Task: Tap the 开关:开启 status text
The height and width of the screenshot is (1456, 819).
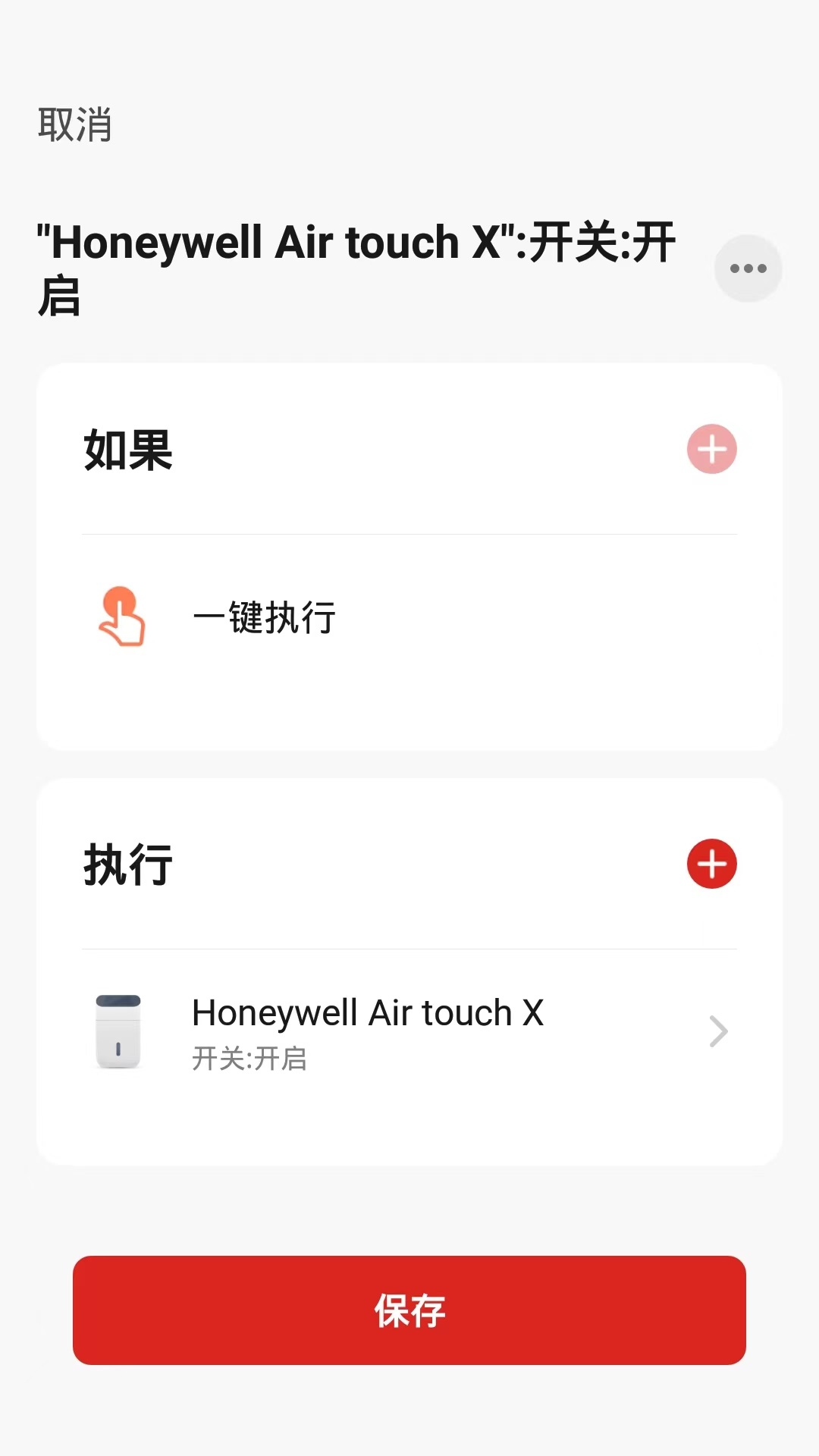Action: coord(249,1060)
